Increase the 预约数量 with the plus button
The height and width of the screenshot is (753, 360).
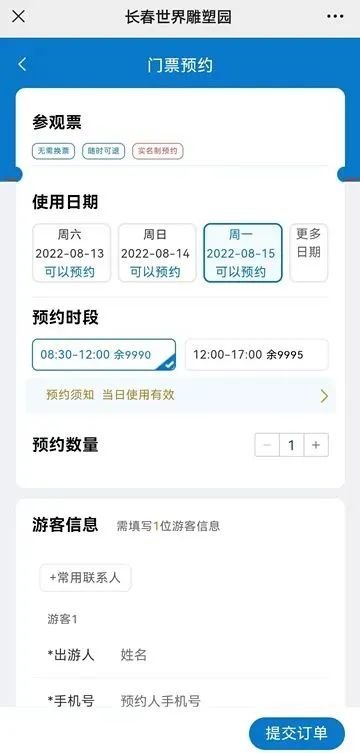click(316, 445)
